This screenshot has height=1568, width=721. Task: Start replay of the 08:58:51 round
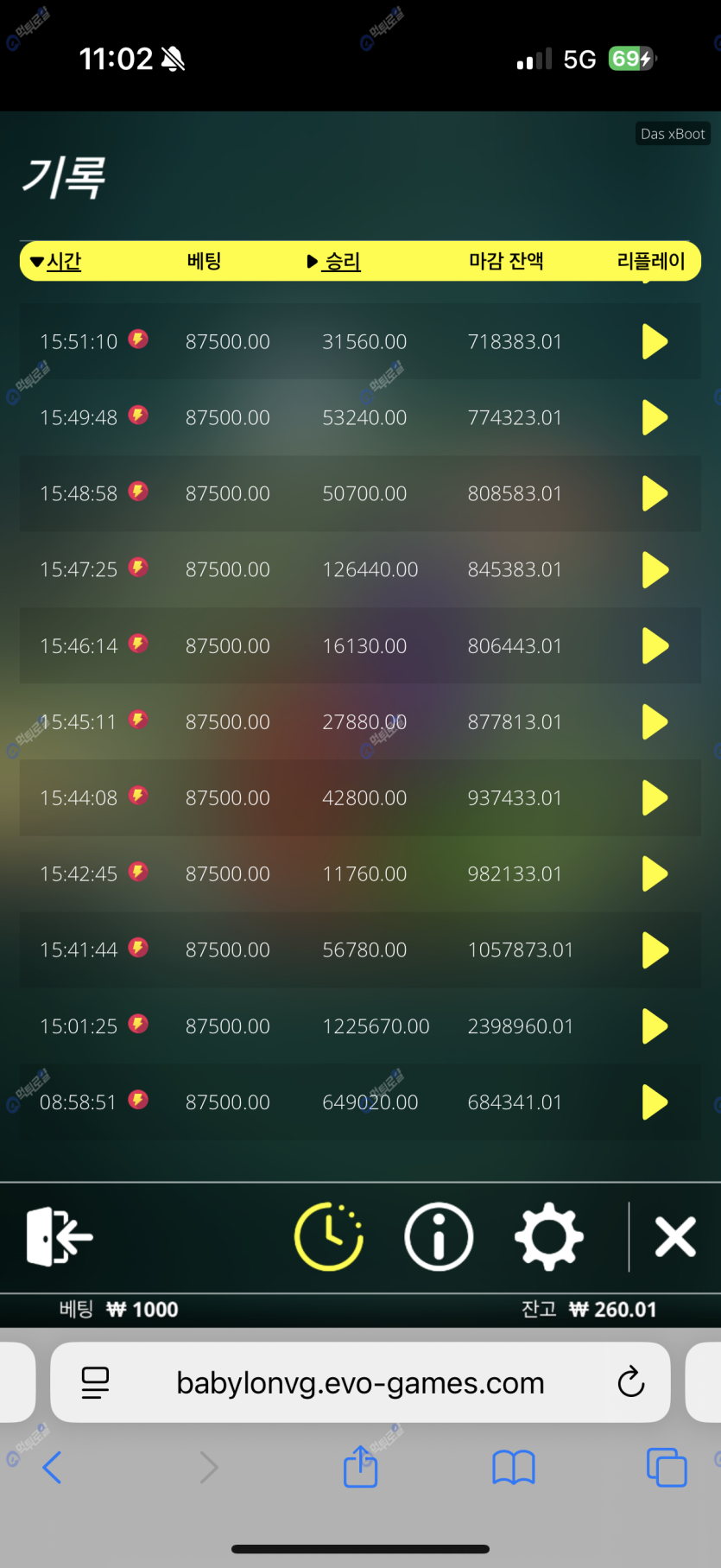point(655,1102)
